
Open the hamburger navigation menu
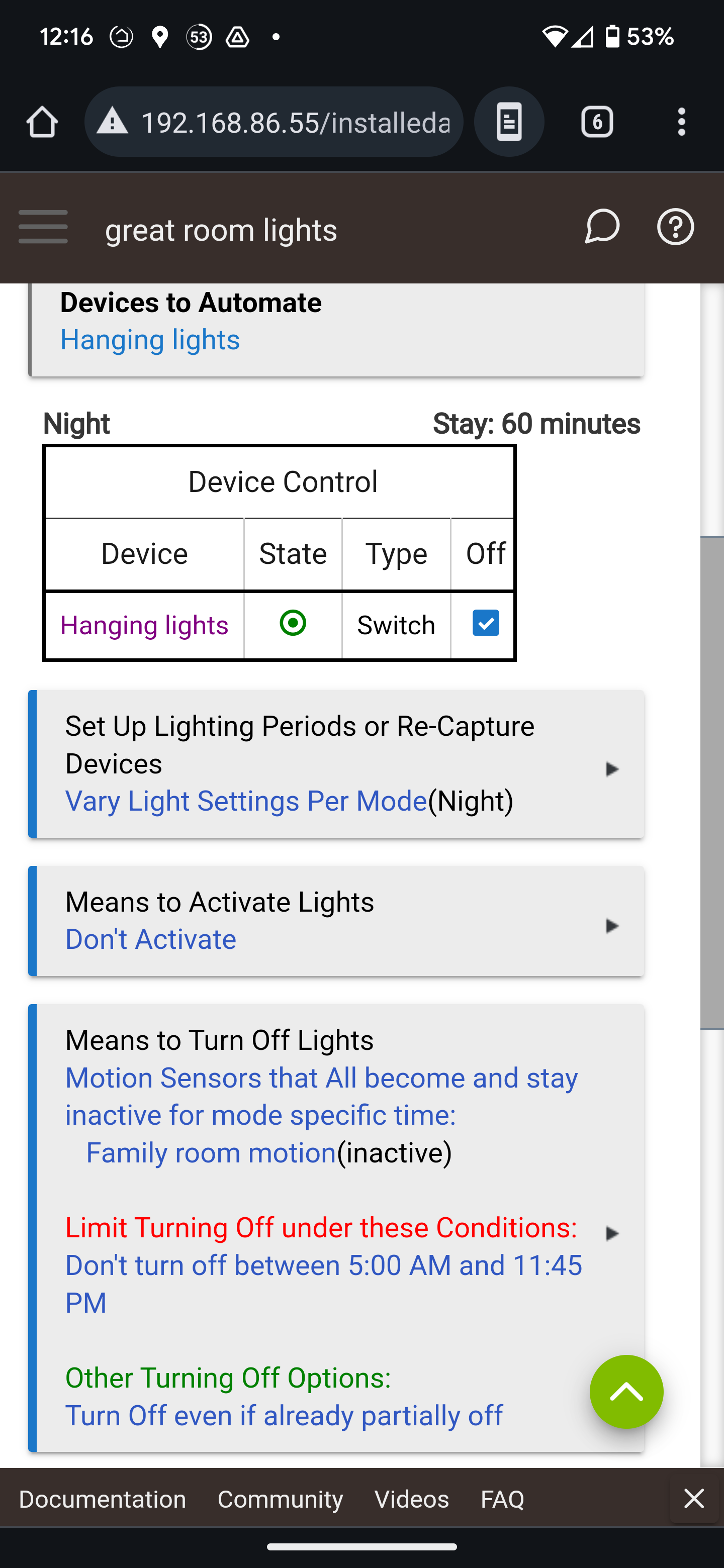[43, 227]
